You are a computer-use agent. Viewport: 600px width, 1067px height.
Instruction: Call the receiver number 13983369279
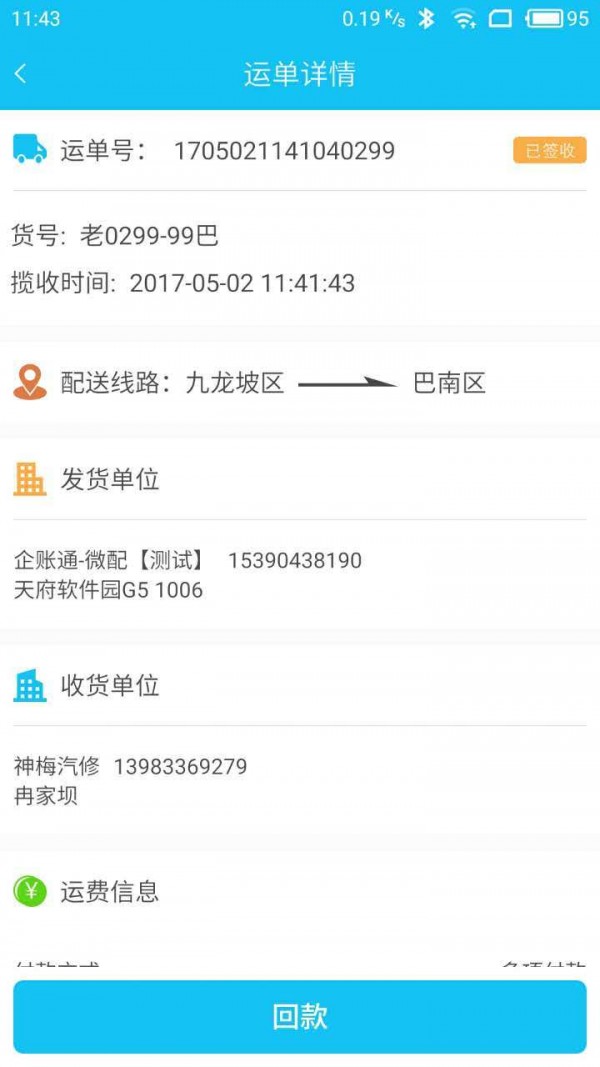(180, 767)
